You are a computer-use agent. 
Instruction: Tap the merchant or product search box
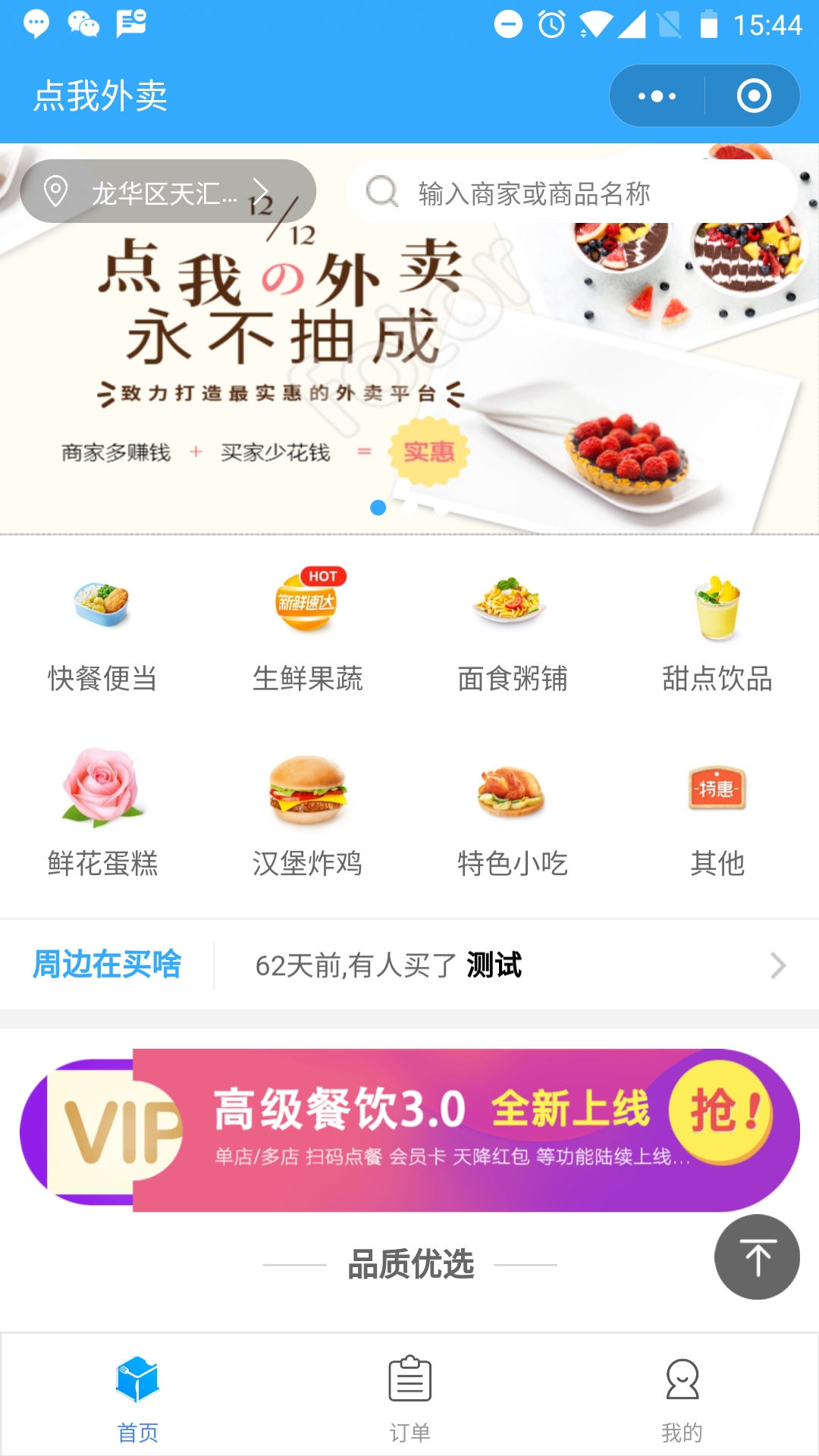(x=572, y=193)
